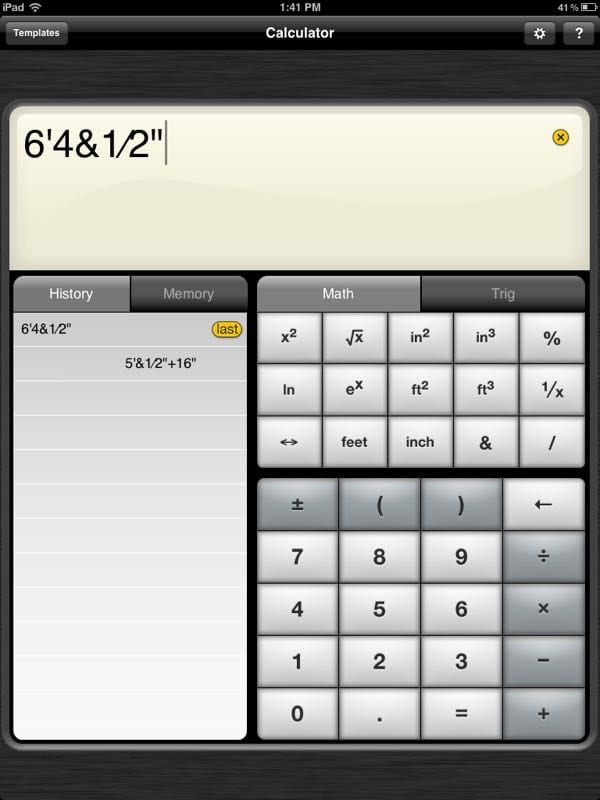Insert the inch unit
This screenshot has height=800, width=600.
(x=420, y=442)
